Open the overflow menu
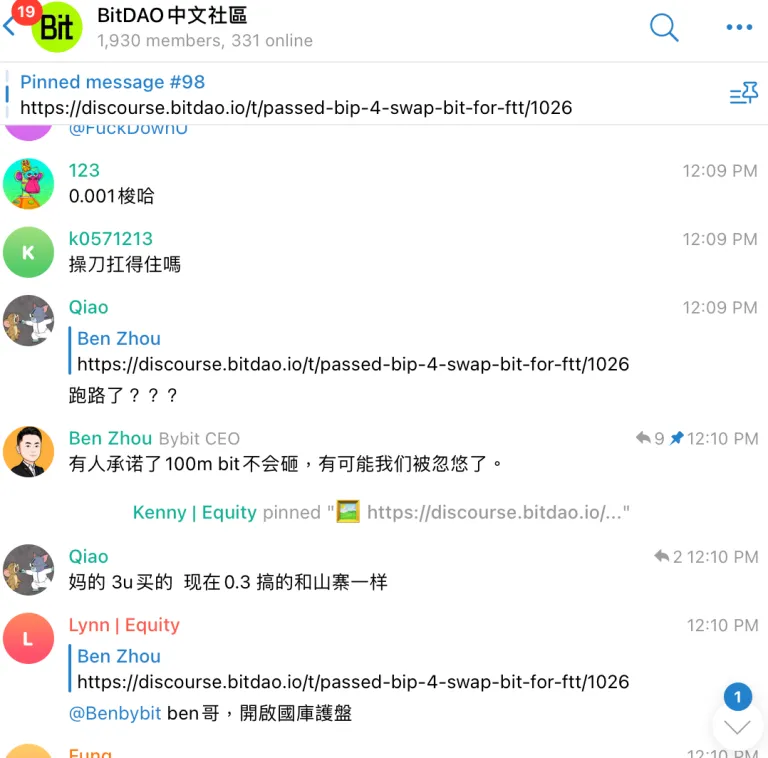 pyautogui.click(x=739, y=27)
